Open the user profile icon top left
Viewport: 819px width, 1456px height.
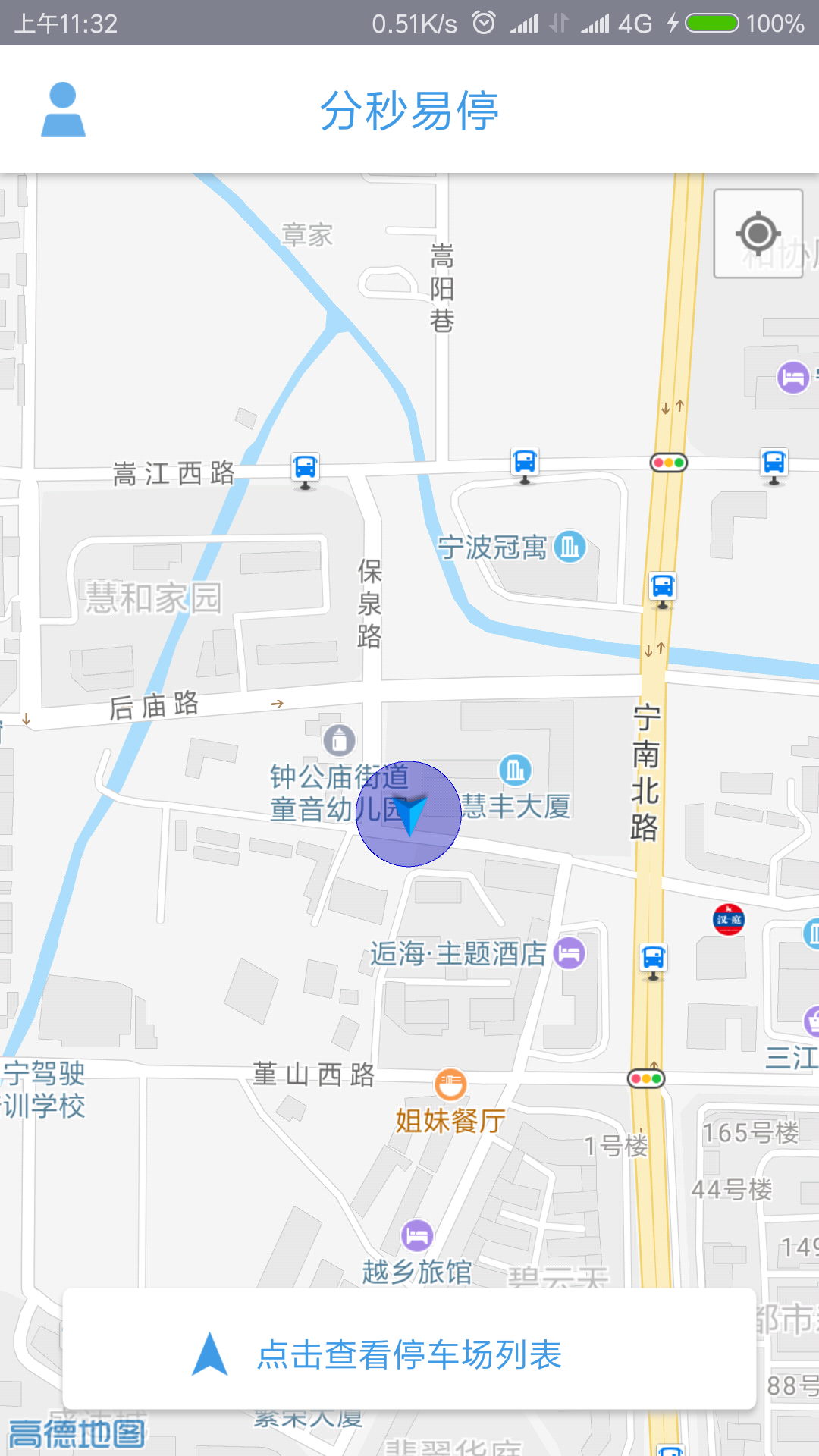(x=64, y=110)
